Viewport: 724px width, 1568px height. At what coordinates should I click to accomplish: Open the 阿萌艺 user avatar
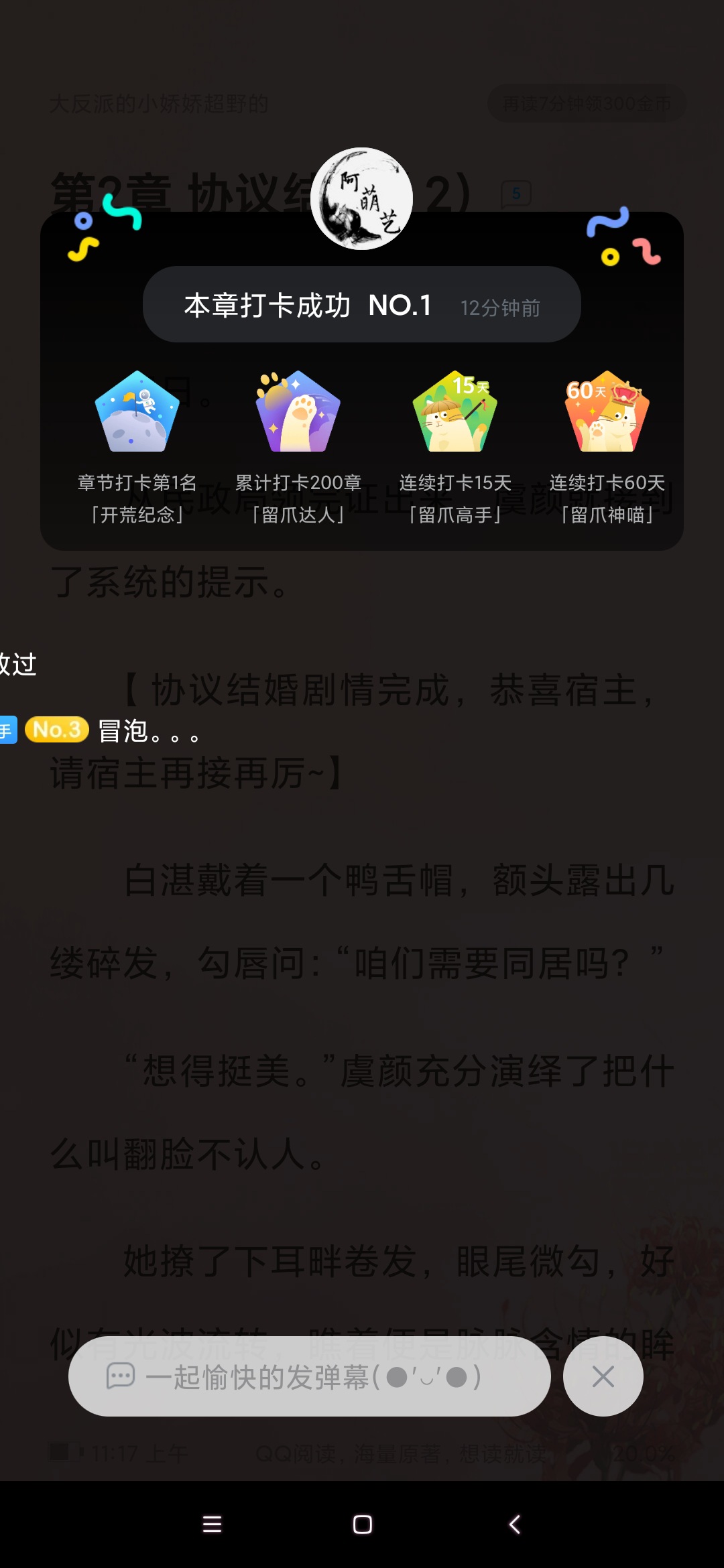[x=362, y=199]
